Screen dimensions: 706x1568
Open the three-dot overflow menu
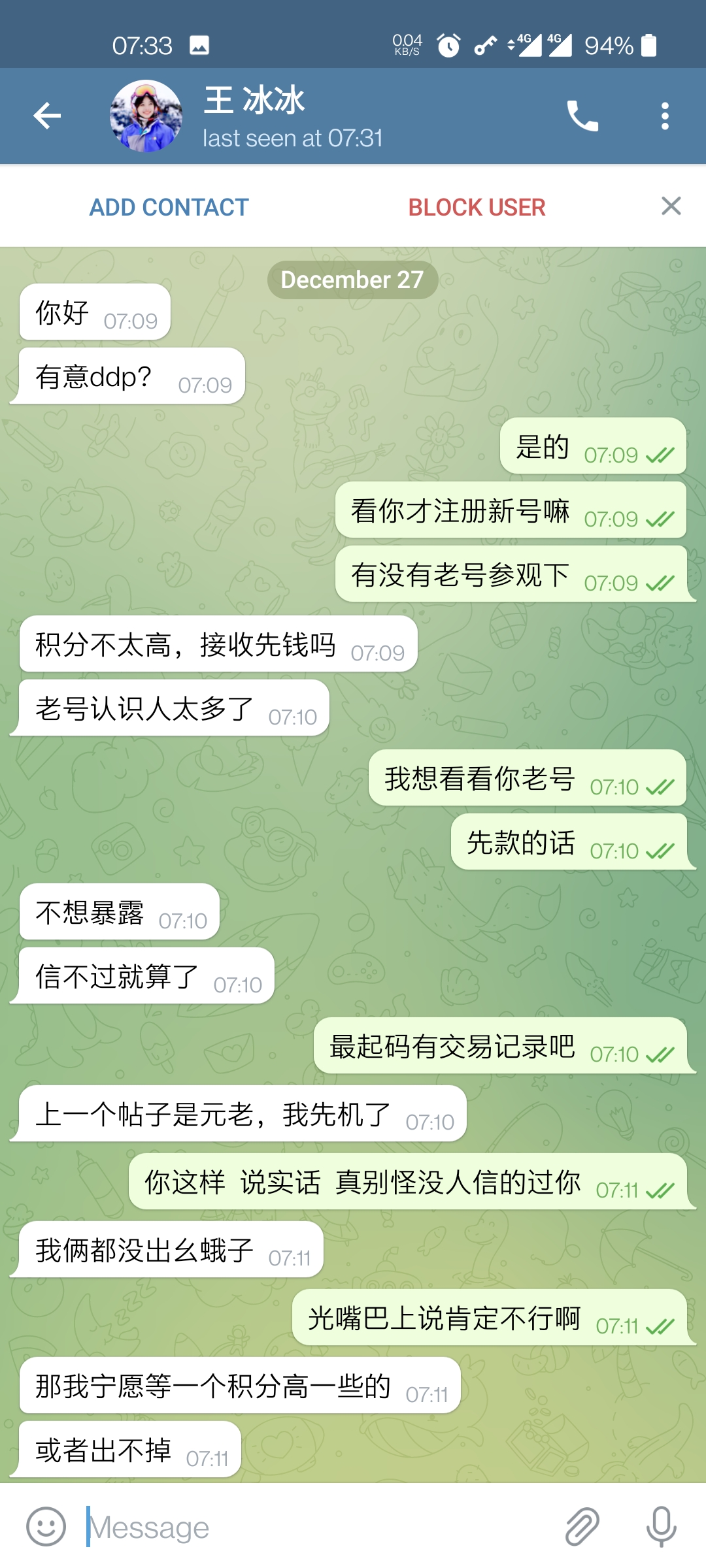[665, 116]
